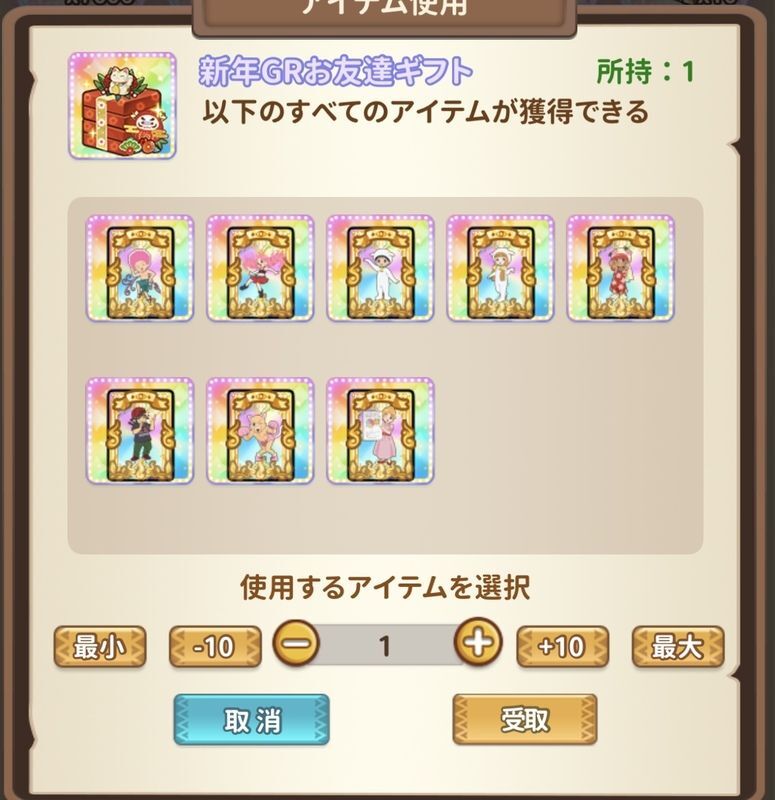Set quantity to maximum with 最大
Image resolution: width=775 pixels, height=800 pixels.
click(x=677, y=647)
